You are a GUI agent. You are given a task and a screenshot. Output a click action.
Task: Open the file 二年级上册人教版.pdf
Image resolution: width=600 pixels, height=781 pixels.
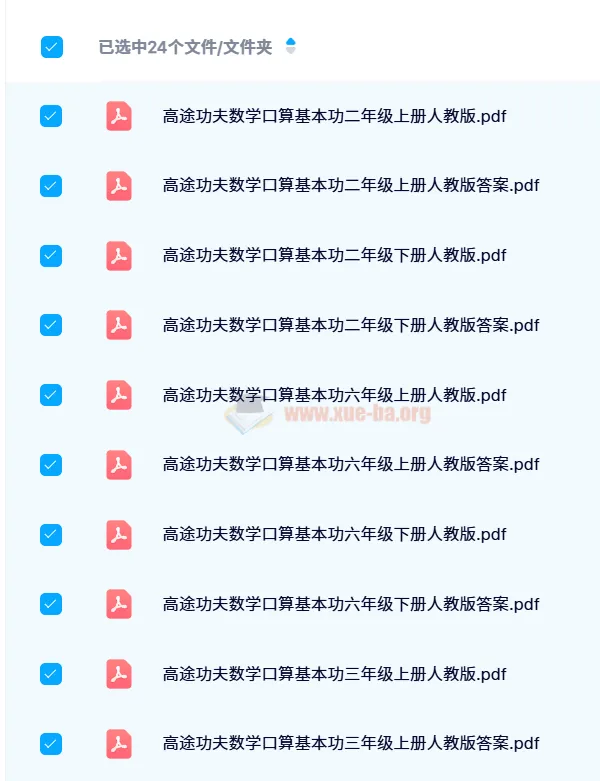click(x=334, y=116)
